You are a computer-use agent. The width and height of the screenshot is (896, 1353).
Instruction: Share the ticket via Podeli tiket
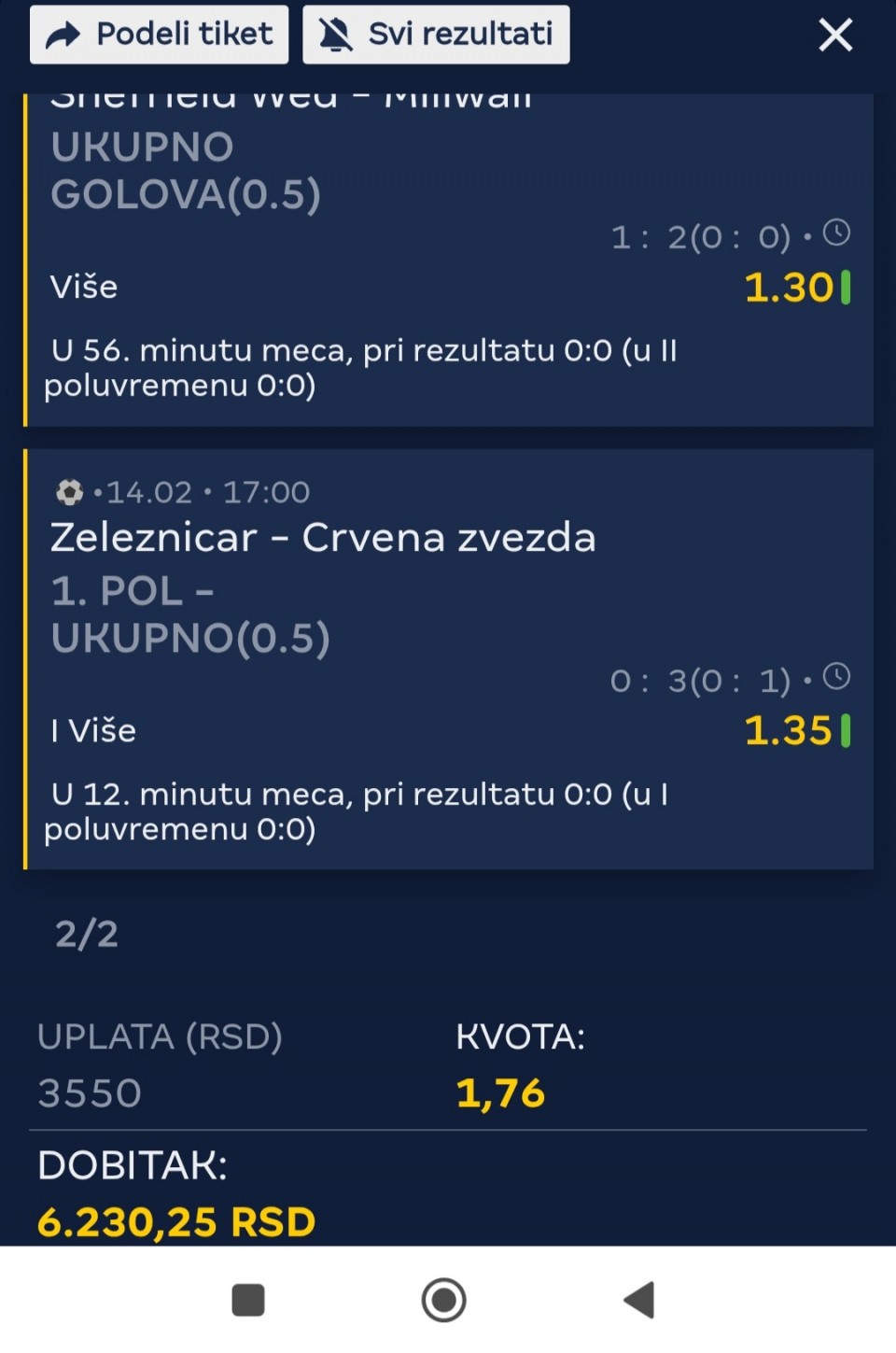pos(159,35)
